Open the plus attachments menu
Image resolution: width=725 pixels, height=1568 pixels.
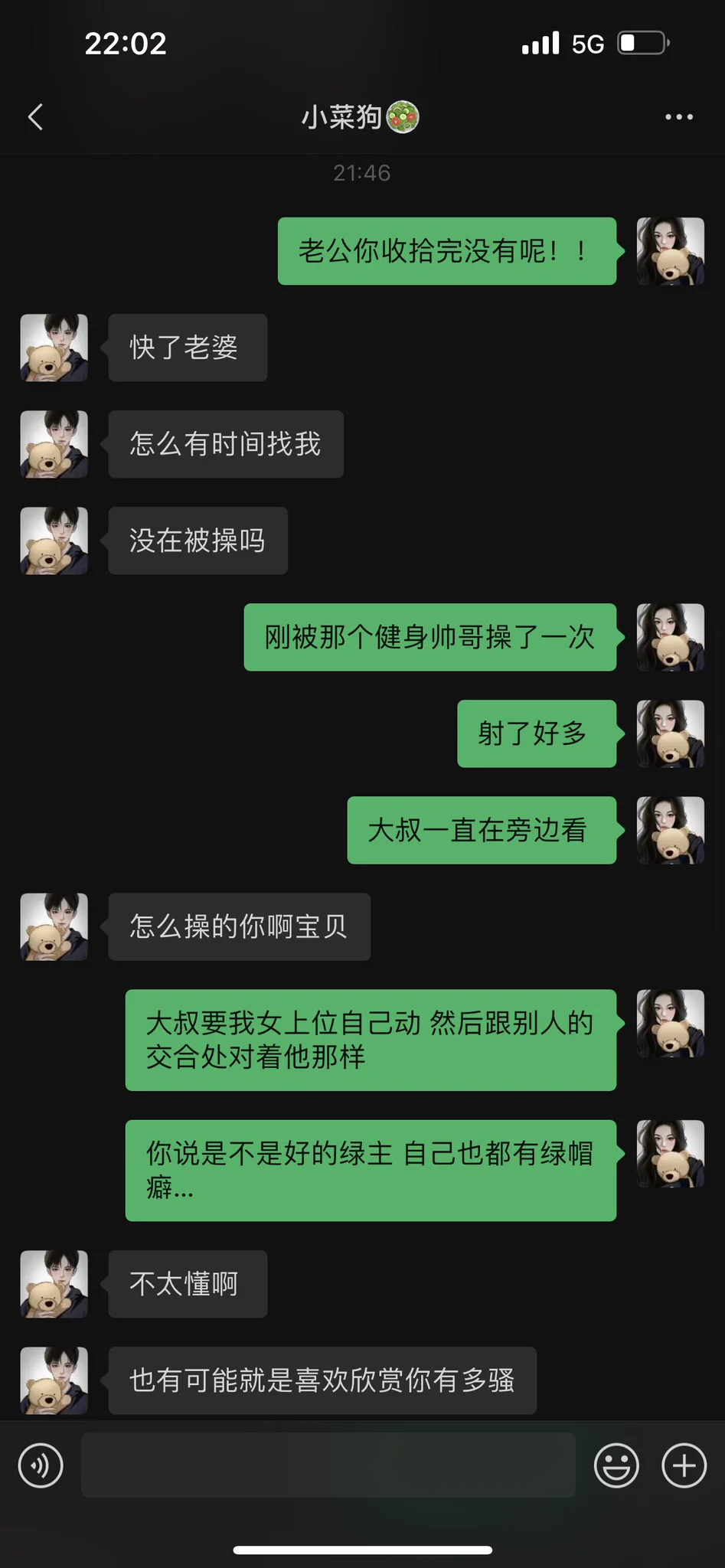click(684, 1465)
